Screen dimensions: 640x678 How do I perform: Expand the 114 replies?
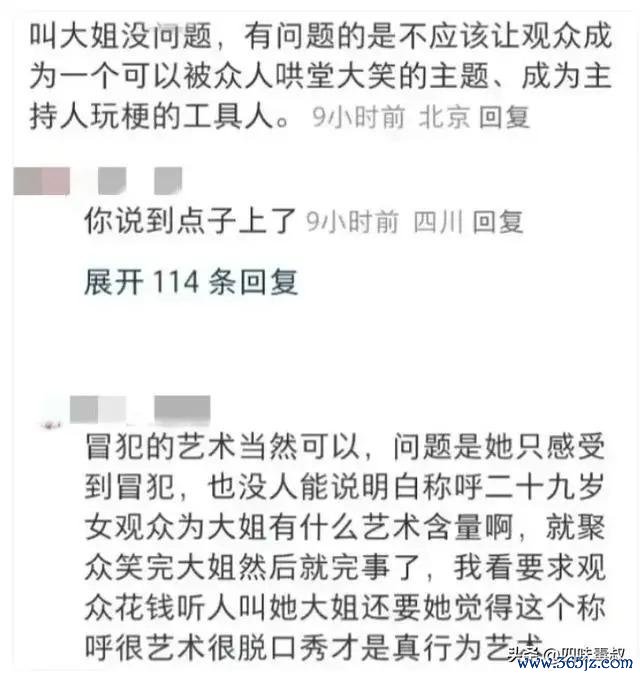[191, 282]
